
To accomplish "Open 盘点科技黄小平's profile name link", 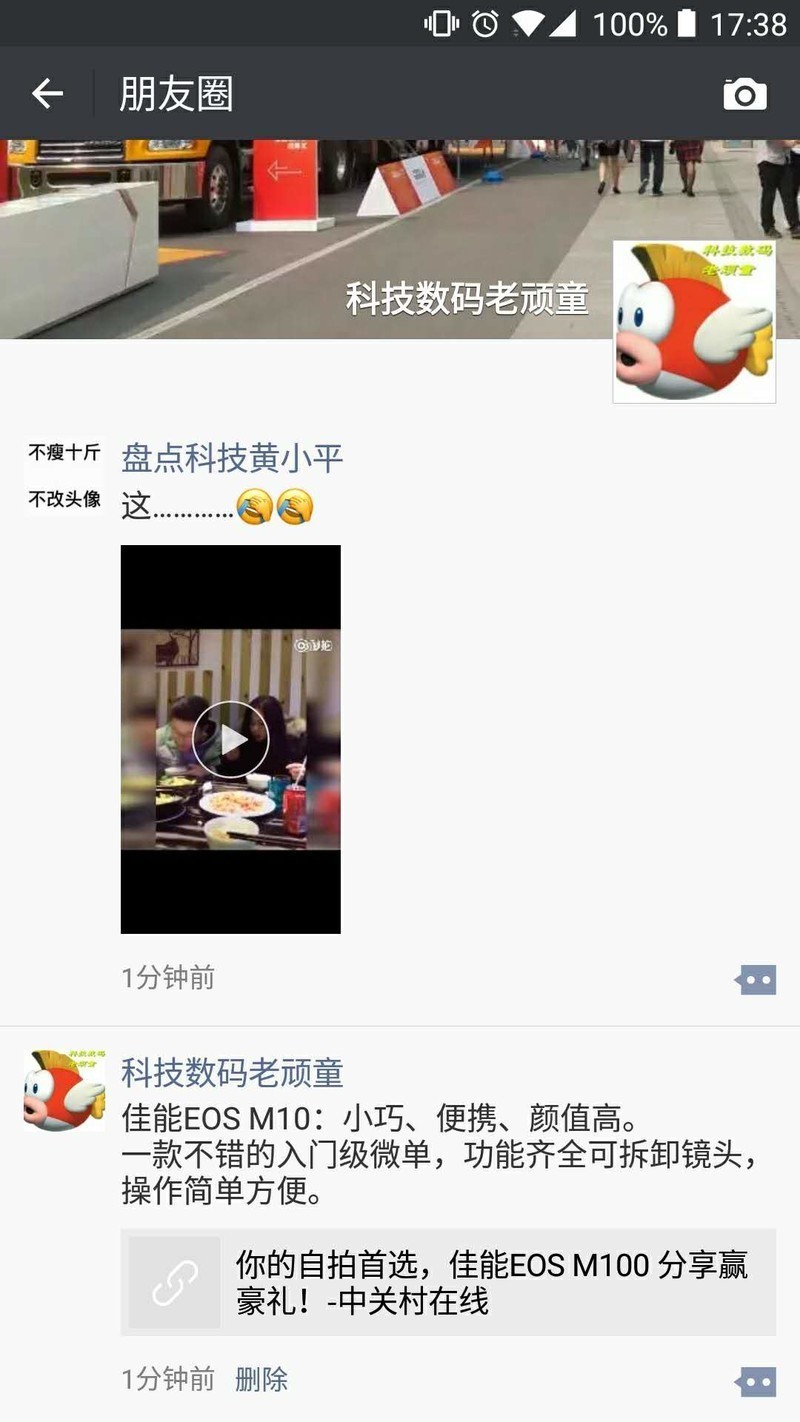I will coord(232,458).
